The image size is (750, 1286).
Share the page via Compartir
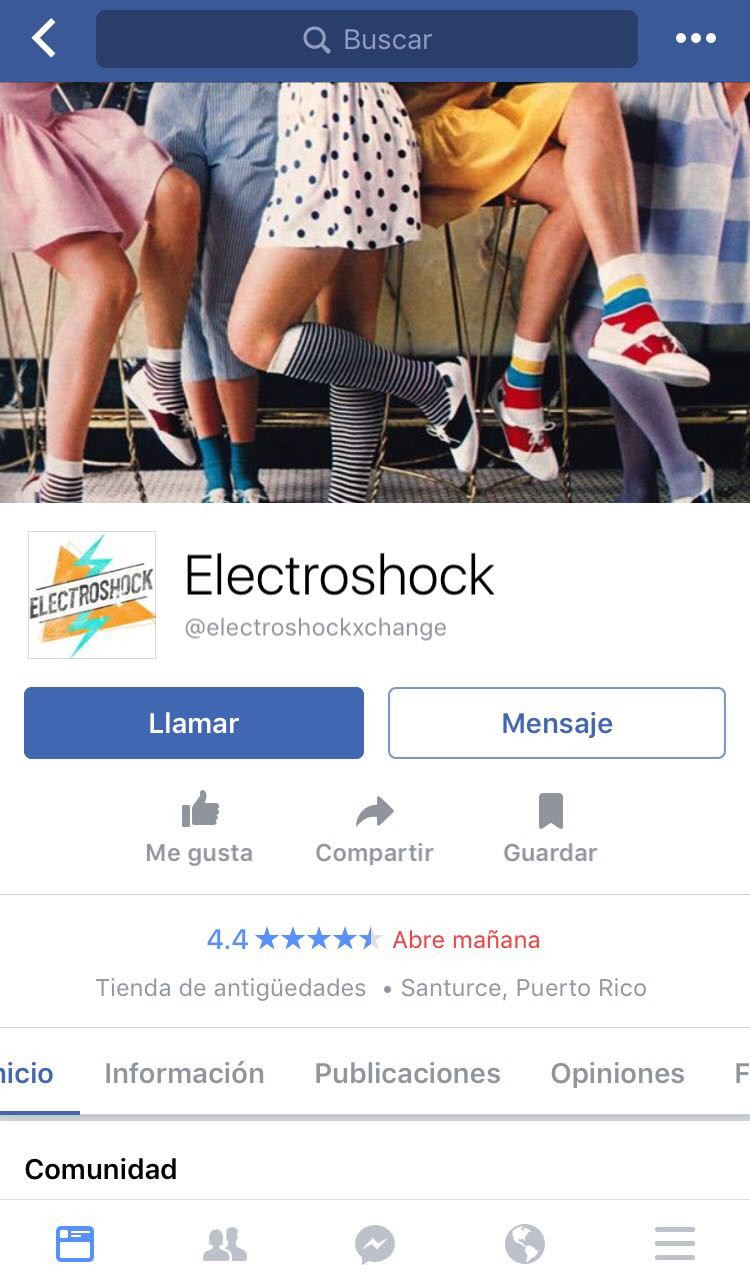point(374,828)
